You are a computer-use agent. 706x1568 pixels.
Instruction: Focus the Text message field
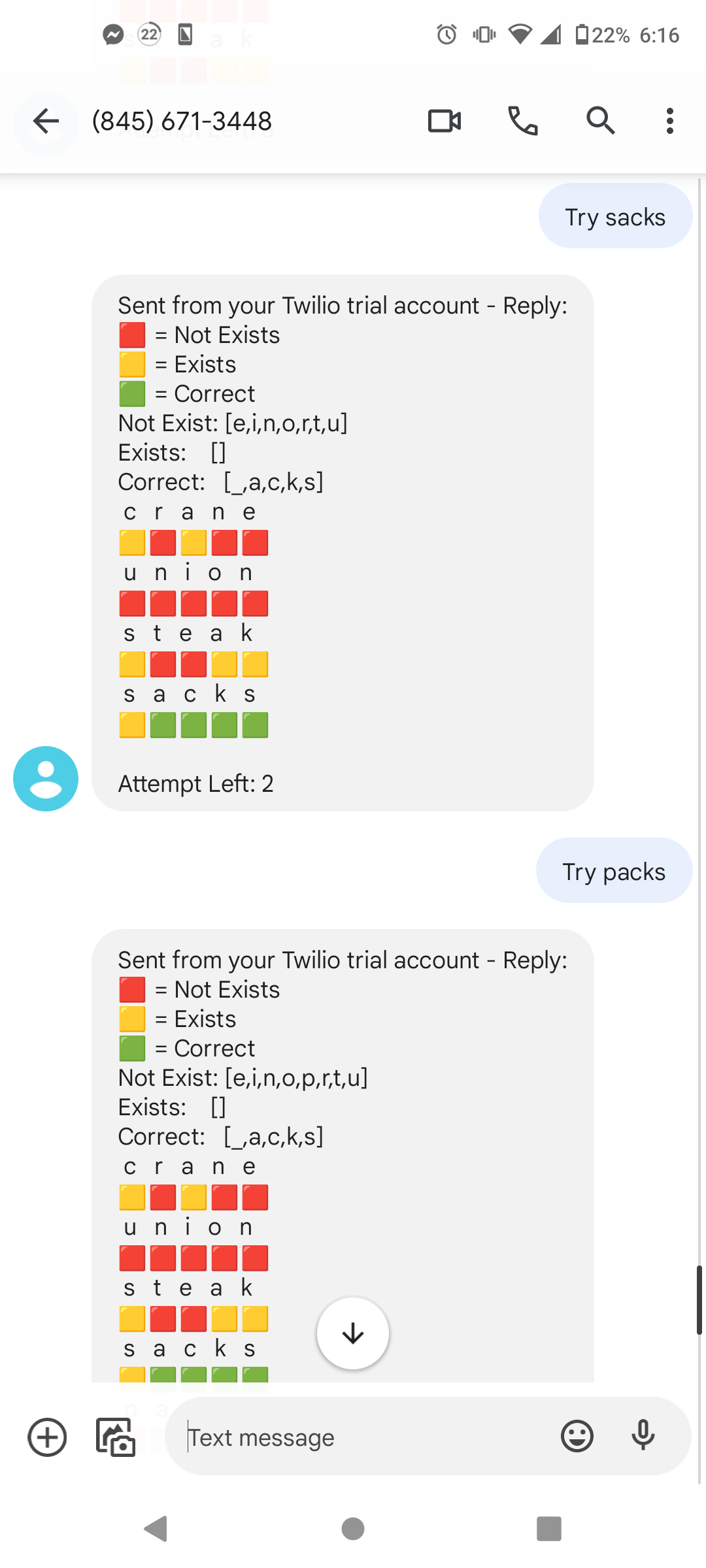[366, 1437]
